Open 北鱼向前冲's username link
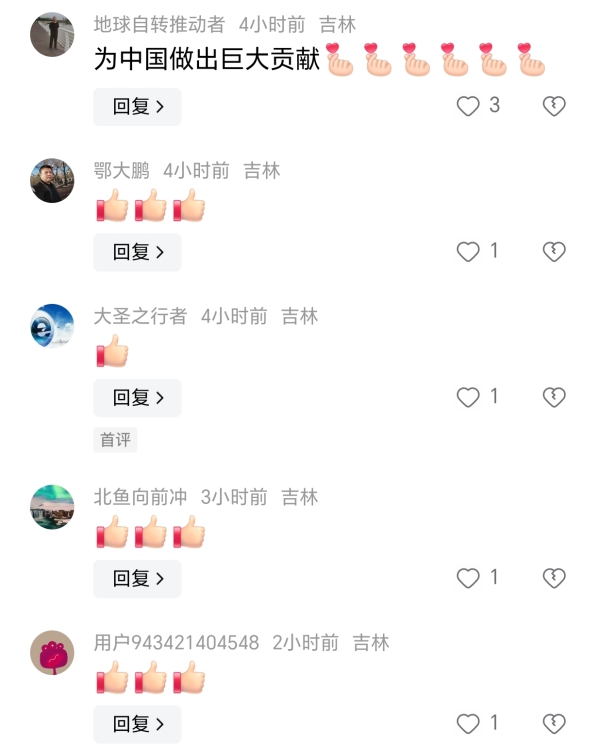This screenshot has height=752, width=600. [x=140, y=497]
